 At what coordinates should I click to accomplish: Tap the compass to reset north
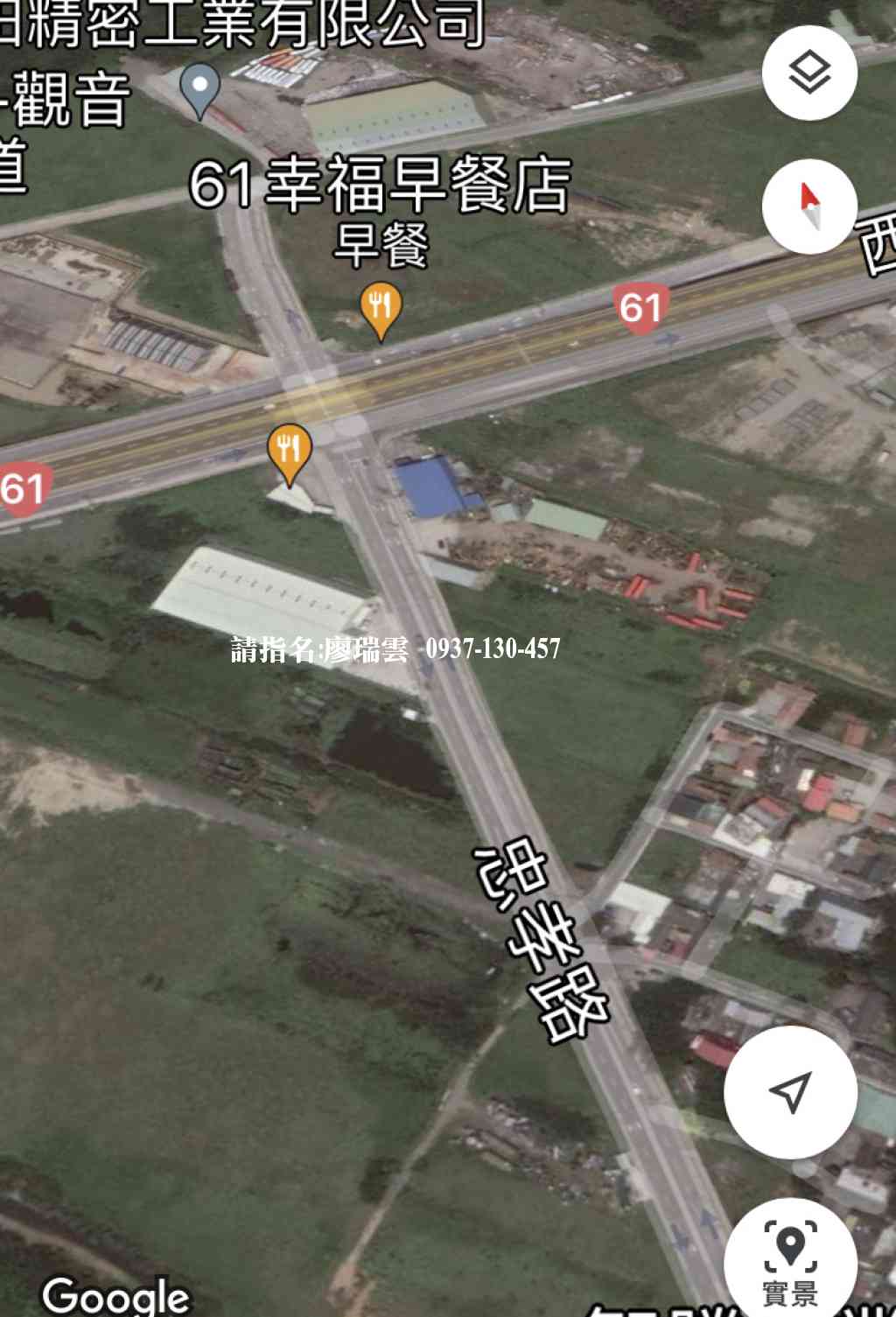pyautogui.click(x=808, y=207)
